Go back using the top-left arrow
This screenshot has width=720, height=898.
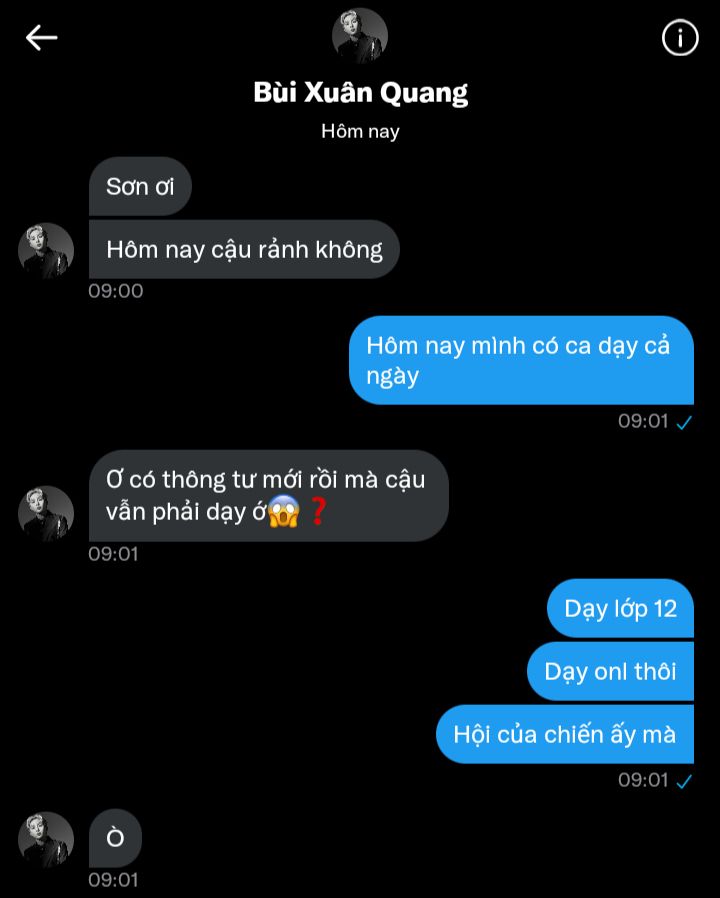(41, 38)
